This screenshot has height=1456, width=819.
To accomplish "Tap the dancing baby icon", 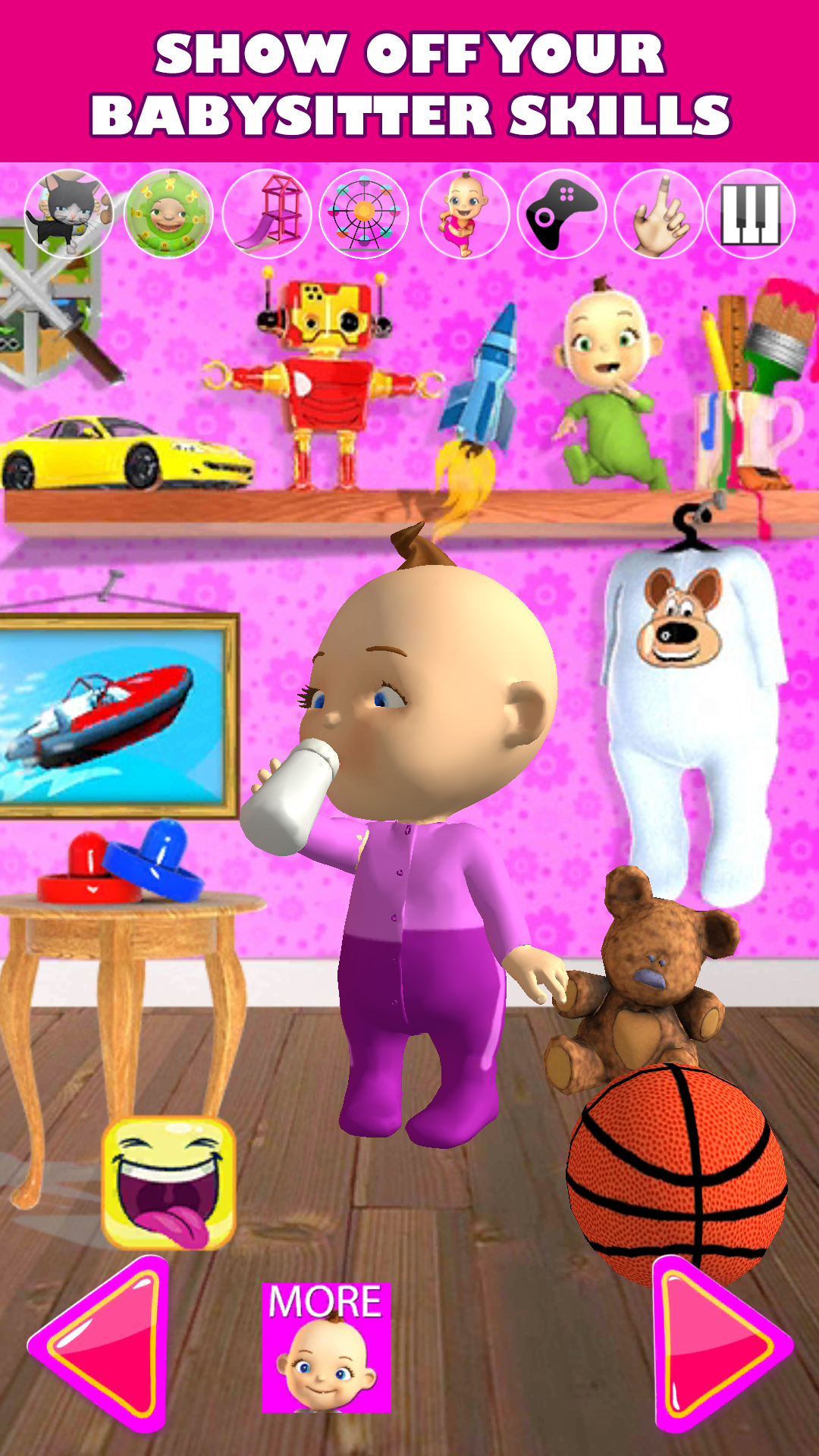I will point(464,214).
